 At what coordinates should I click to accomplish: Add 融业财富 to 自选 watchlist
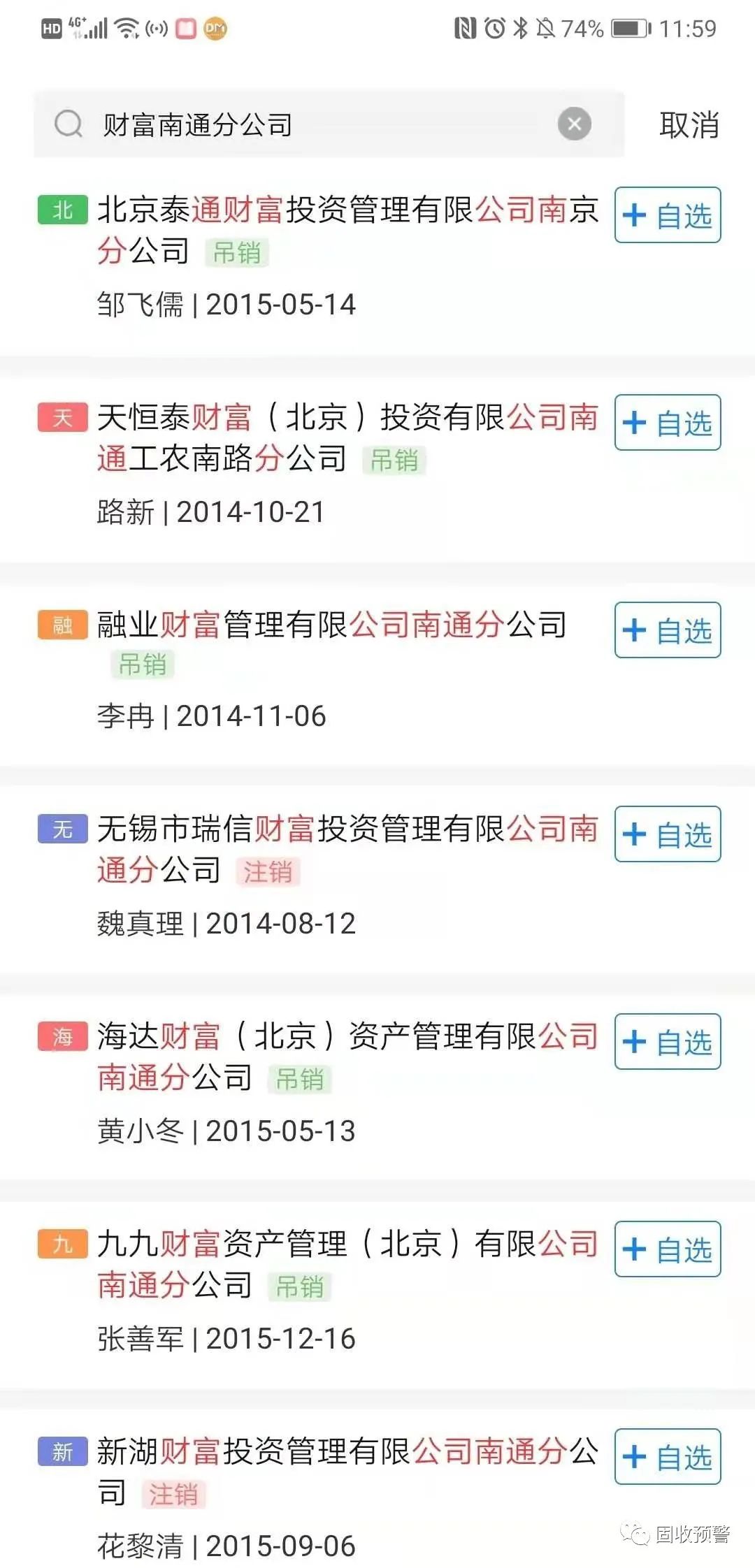(668, 630)
